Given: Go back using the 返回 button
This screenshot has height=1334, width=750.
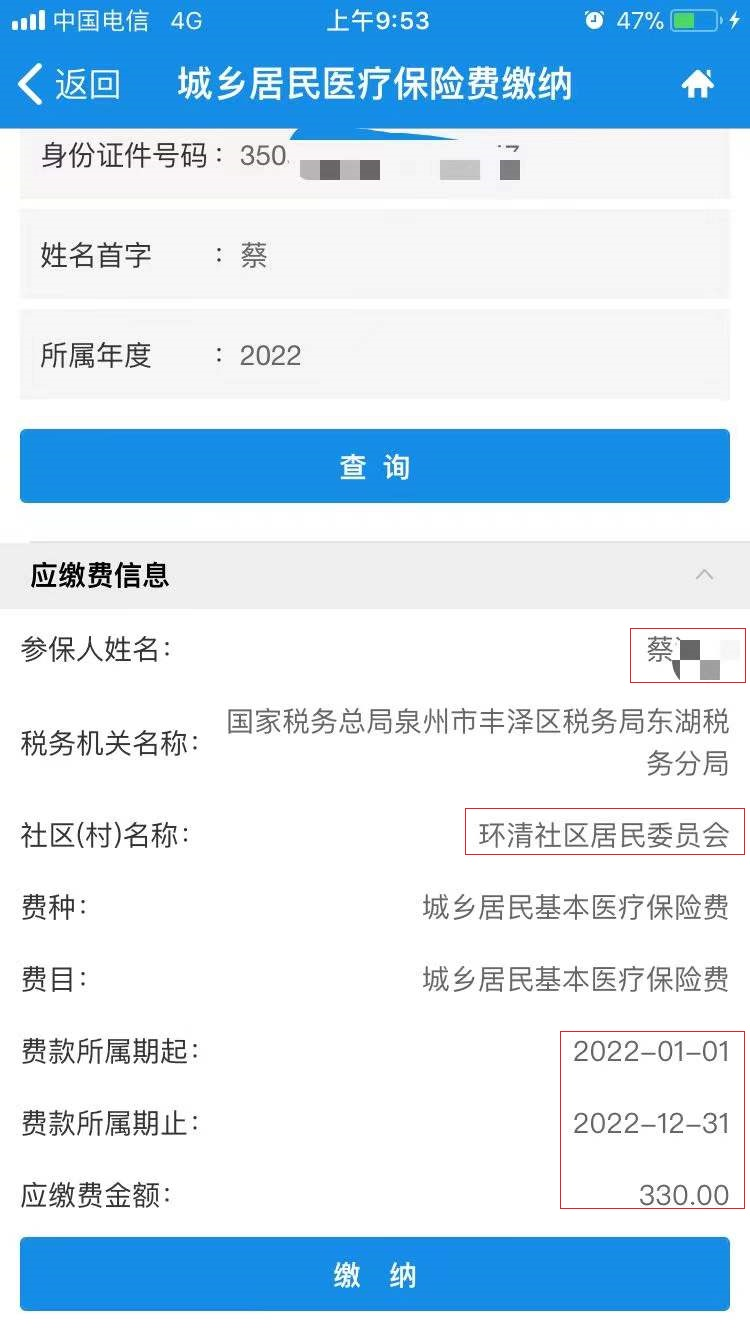Looking at the screenshot, I should pyautogui.click(x=69, y=85).
